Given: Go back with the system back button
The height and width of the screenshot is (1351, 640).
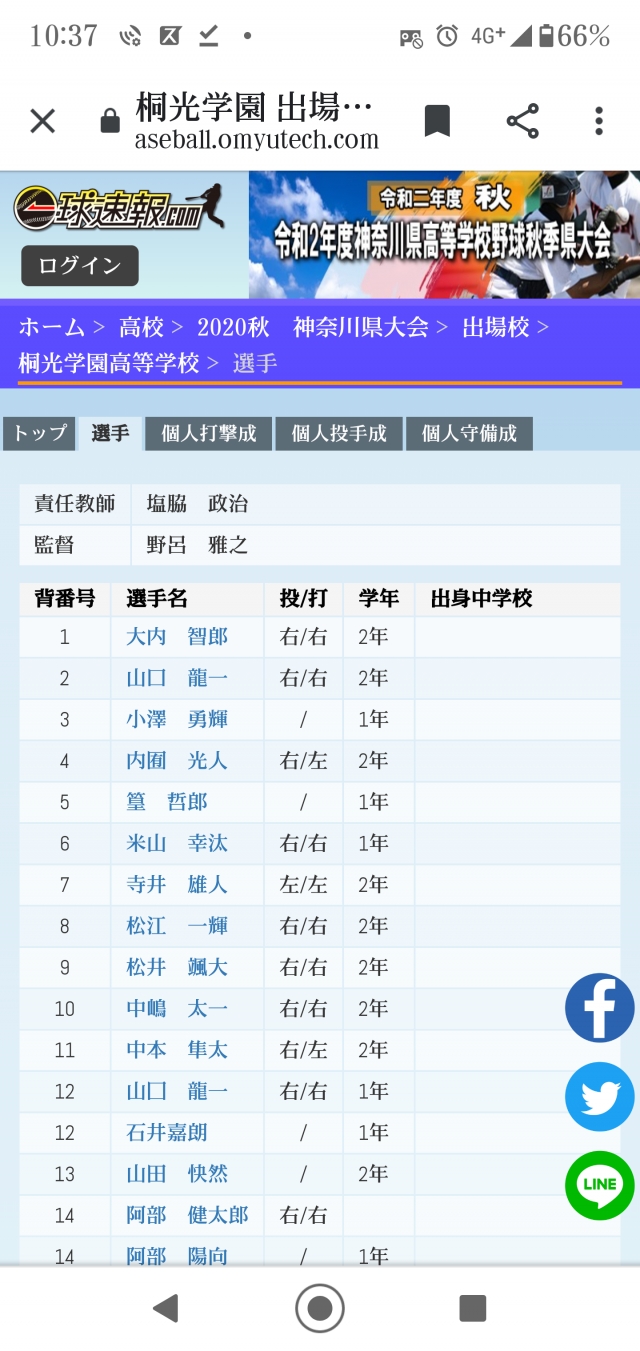Looking at the screenshot, I should (166, 1308).
